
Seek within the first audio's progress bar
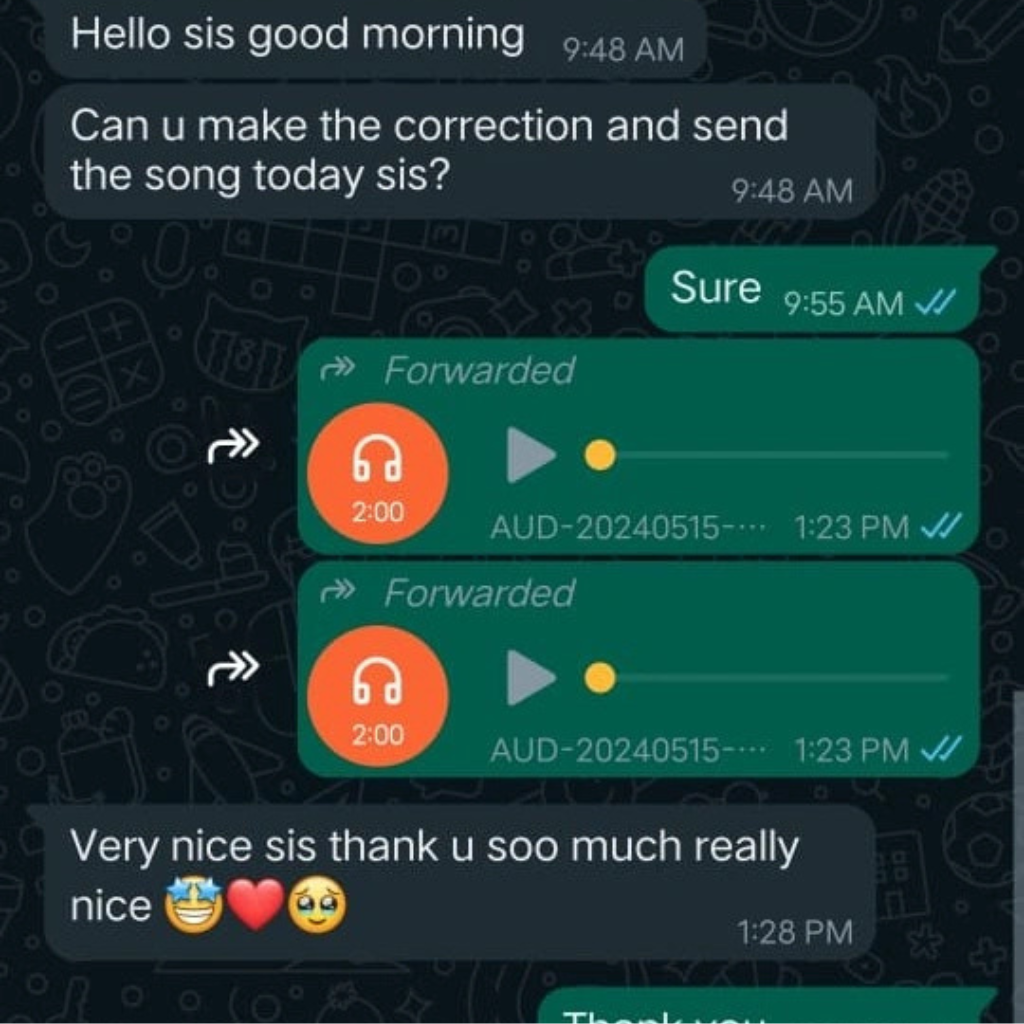770,455
